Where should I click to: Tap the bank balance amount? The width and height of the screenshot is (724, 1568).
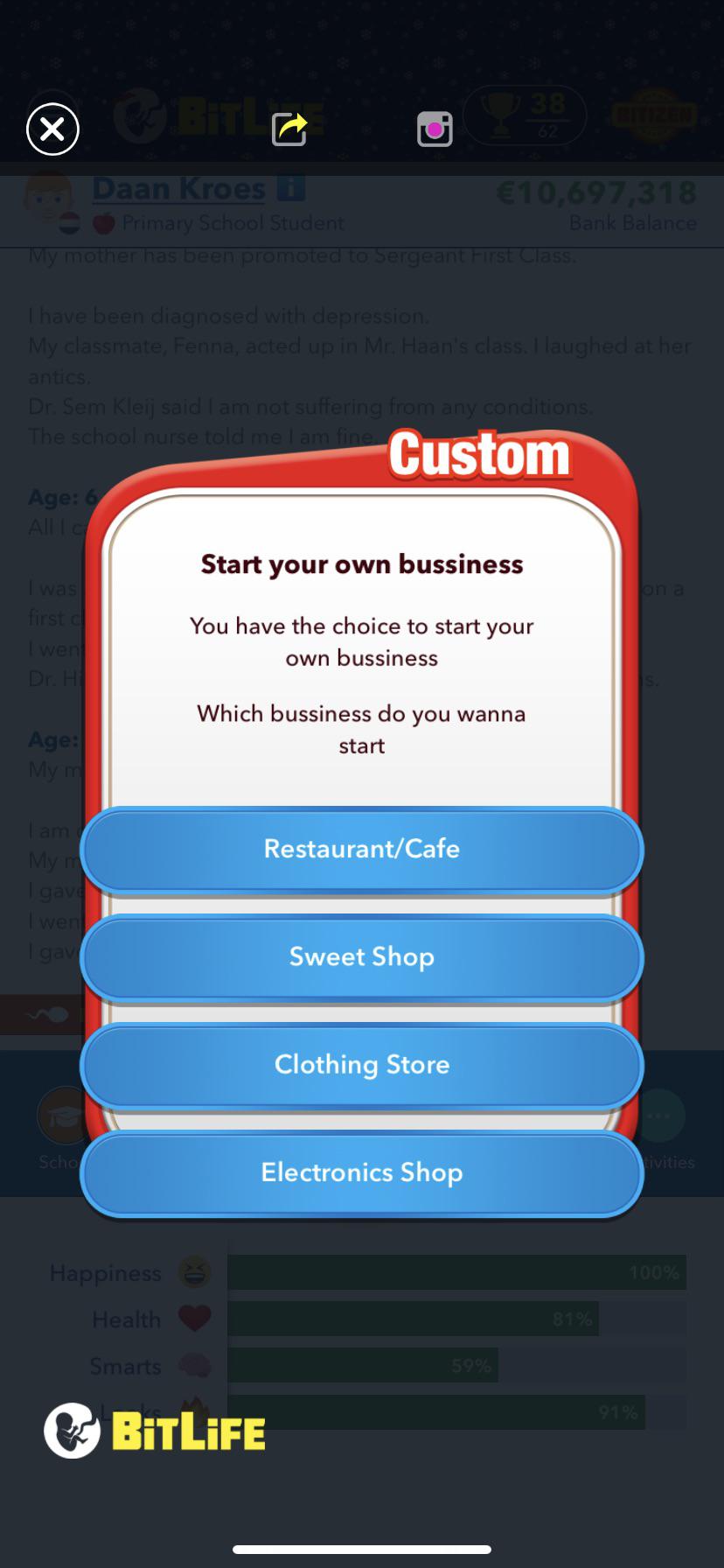597,192
